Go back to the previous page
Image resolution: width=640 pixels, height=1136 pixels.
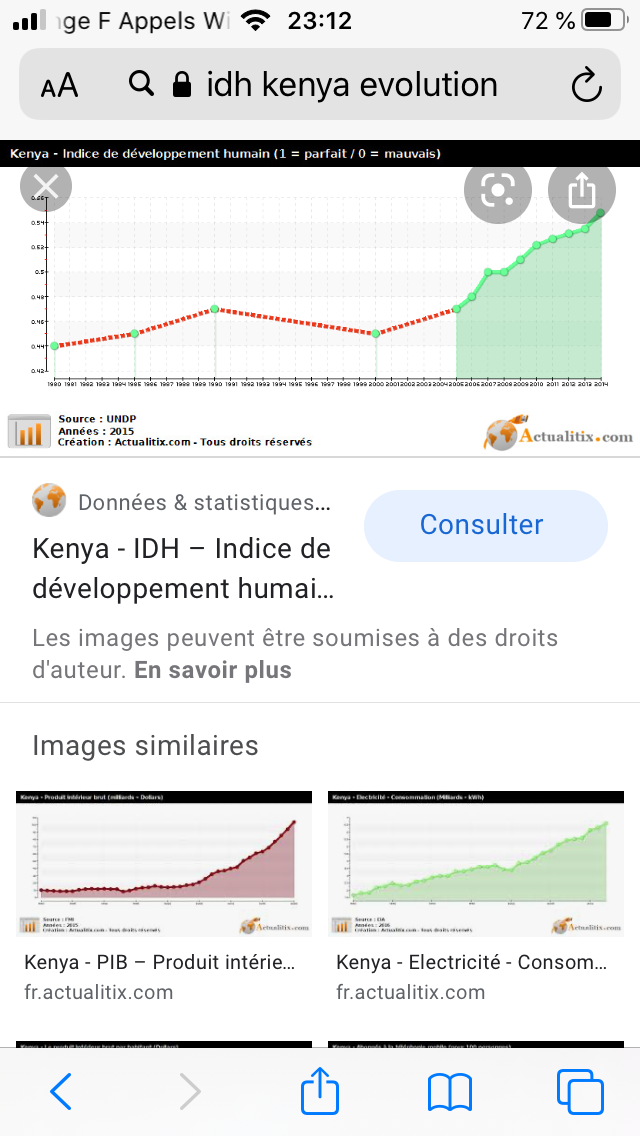[61, 1091]
